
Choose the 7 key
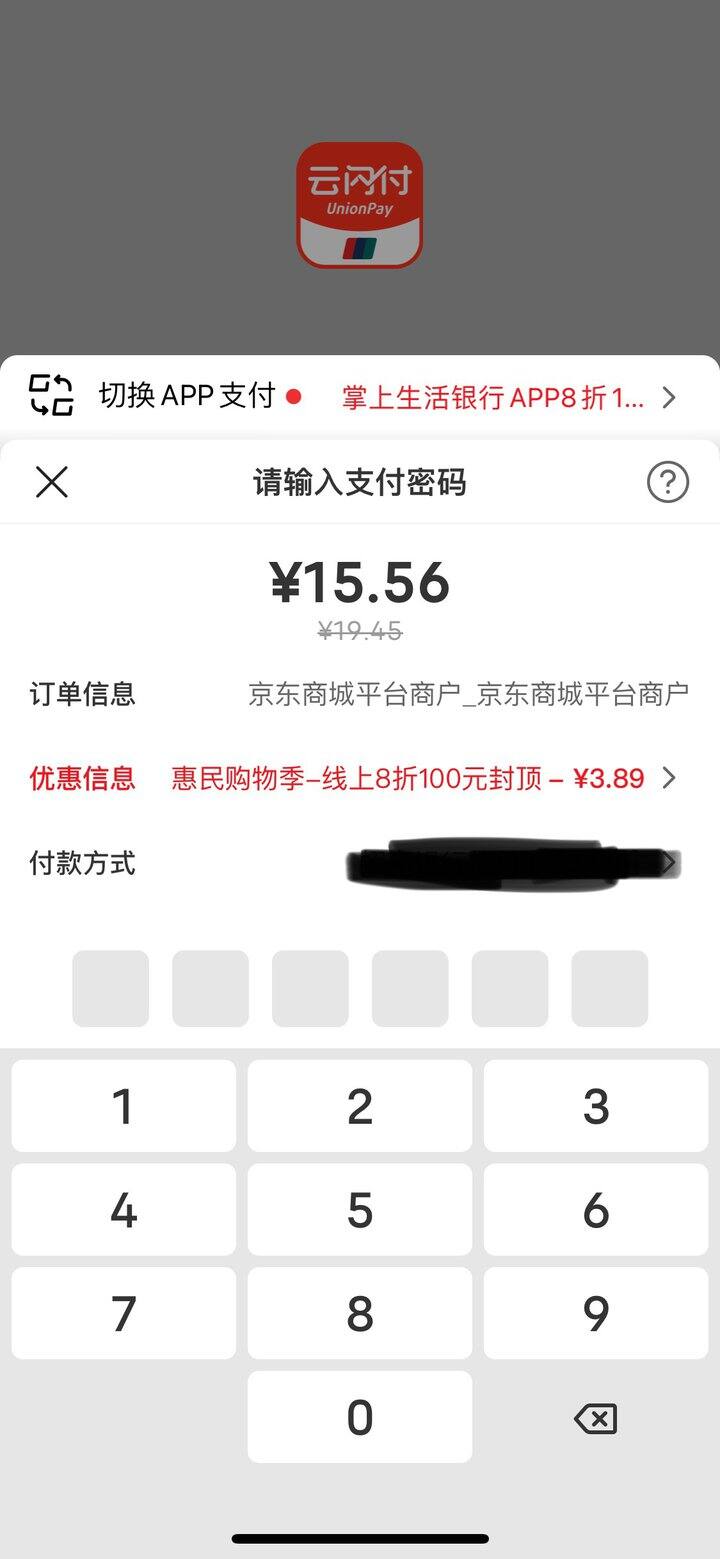124,1314
